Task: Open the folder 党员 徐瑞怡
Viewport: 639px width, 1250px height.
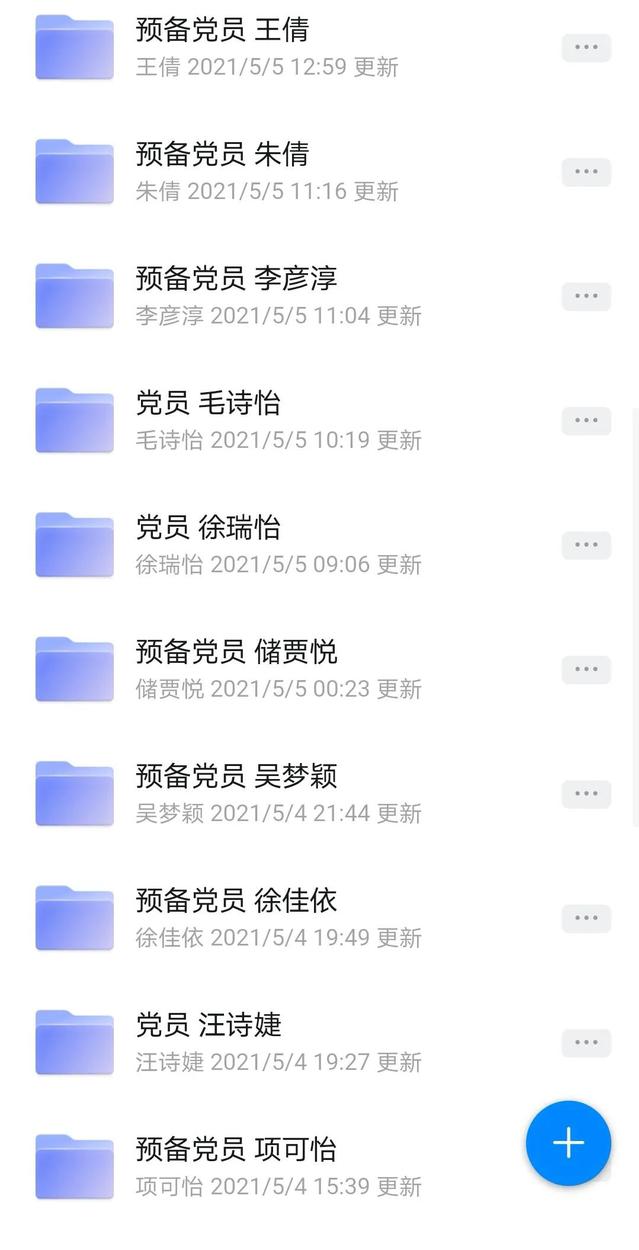Action: (208, 528)
